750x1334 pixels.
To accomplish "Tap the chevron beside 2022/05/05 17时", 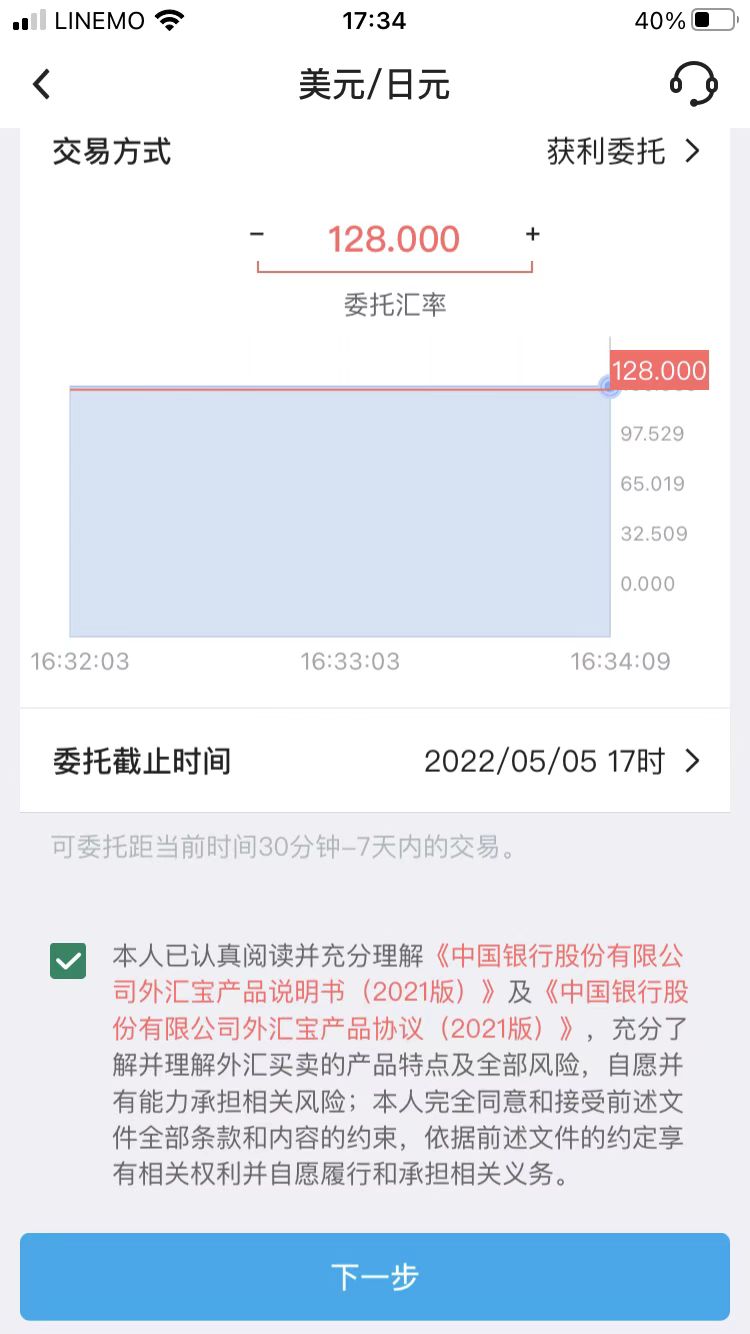I will pos(692,761).
